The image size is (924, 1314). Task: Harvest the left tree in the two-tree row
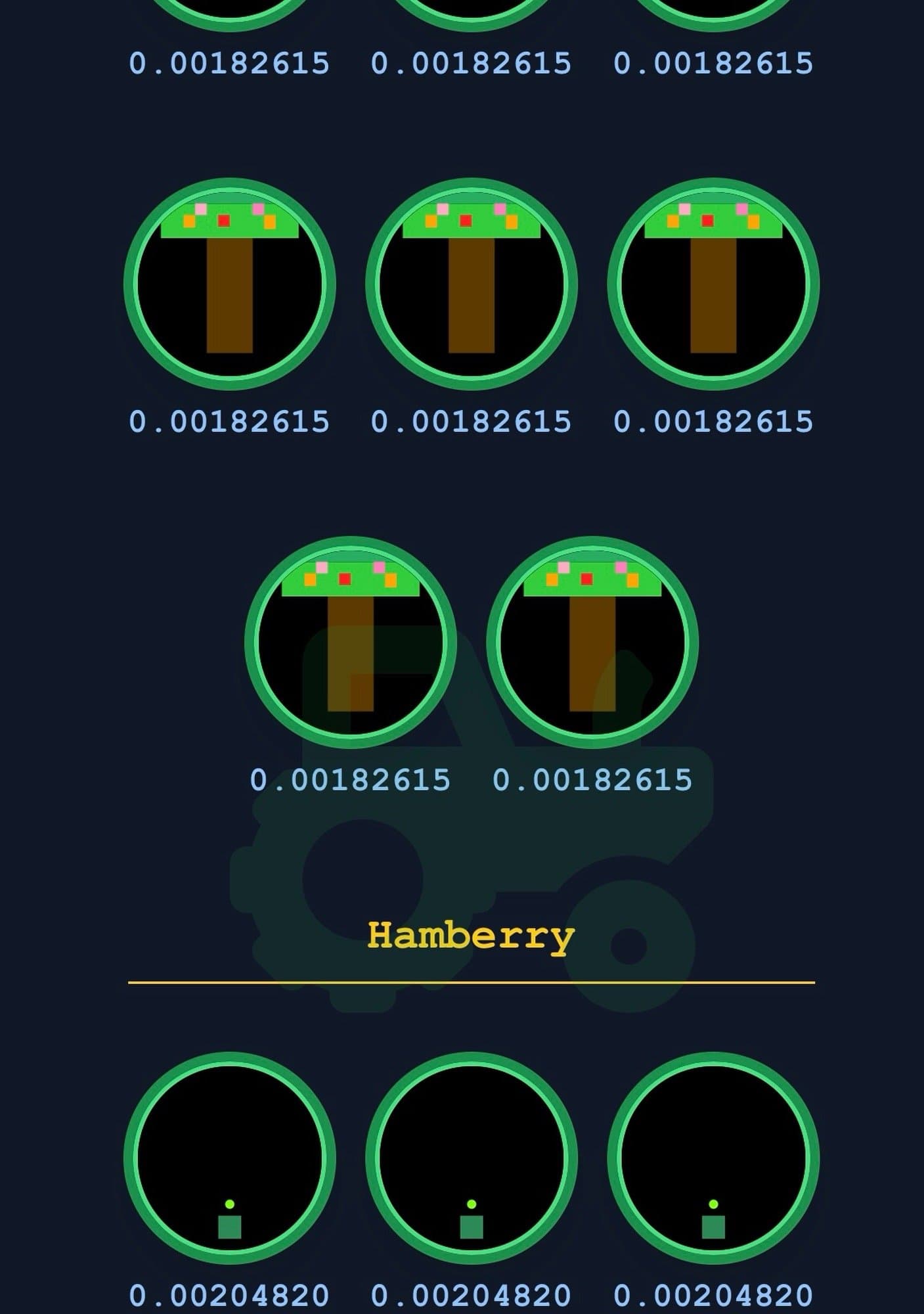[x=350, y=642]
